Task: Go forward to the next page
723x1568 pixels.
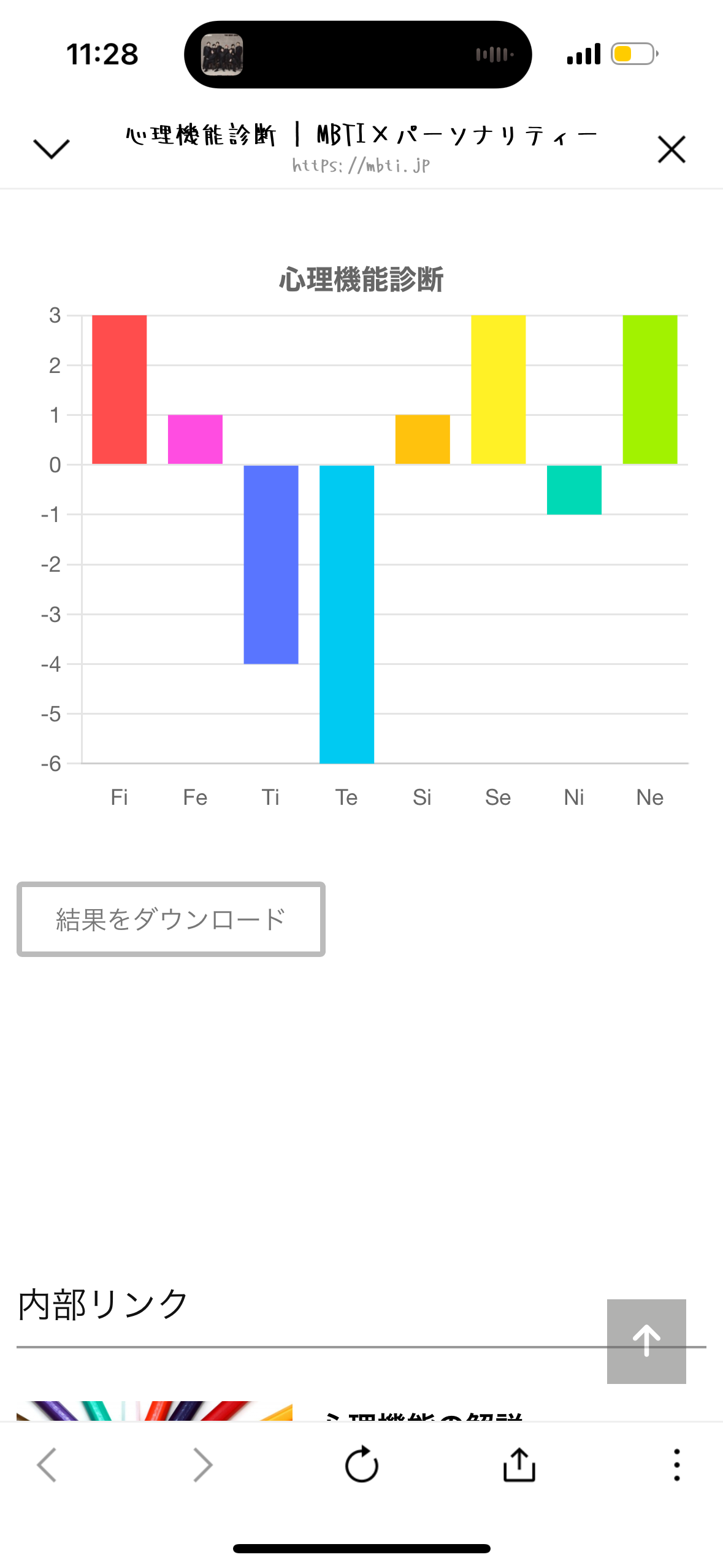Action: [203, 1465]
